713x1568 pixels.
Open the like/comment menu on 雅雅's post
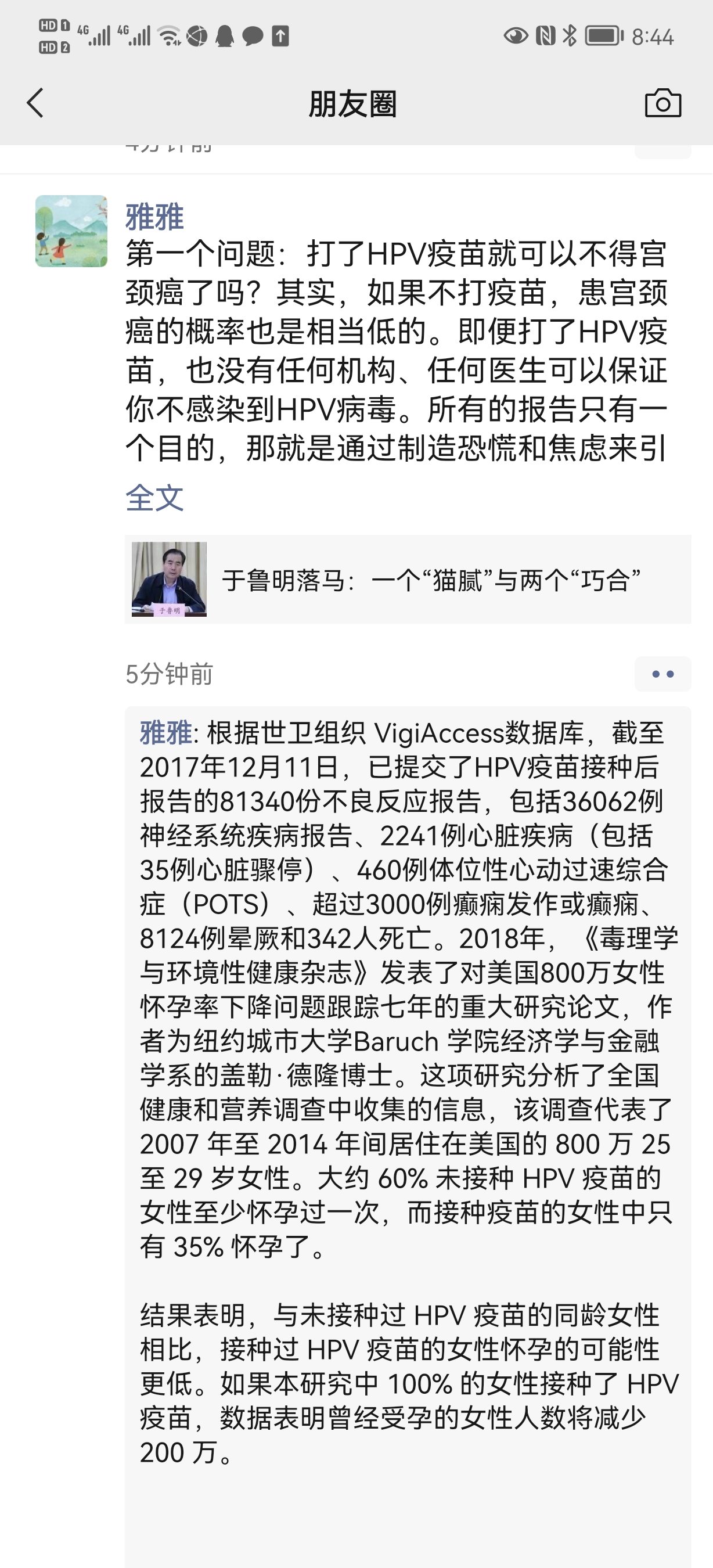click(x=662, y=674)
